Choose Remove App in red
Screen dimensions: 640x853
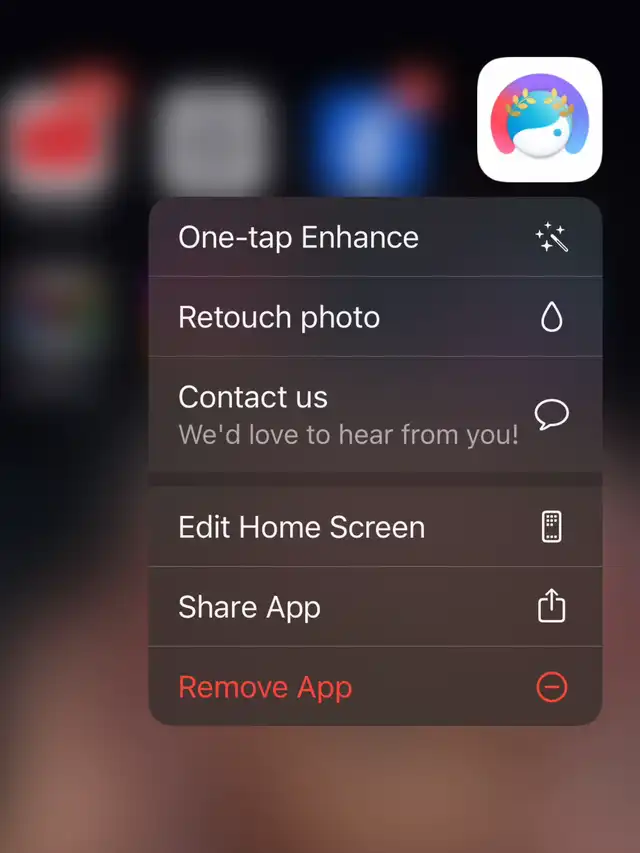tap(375, 687)
